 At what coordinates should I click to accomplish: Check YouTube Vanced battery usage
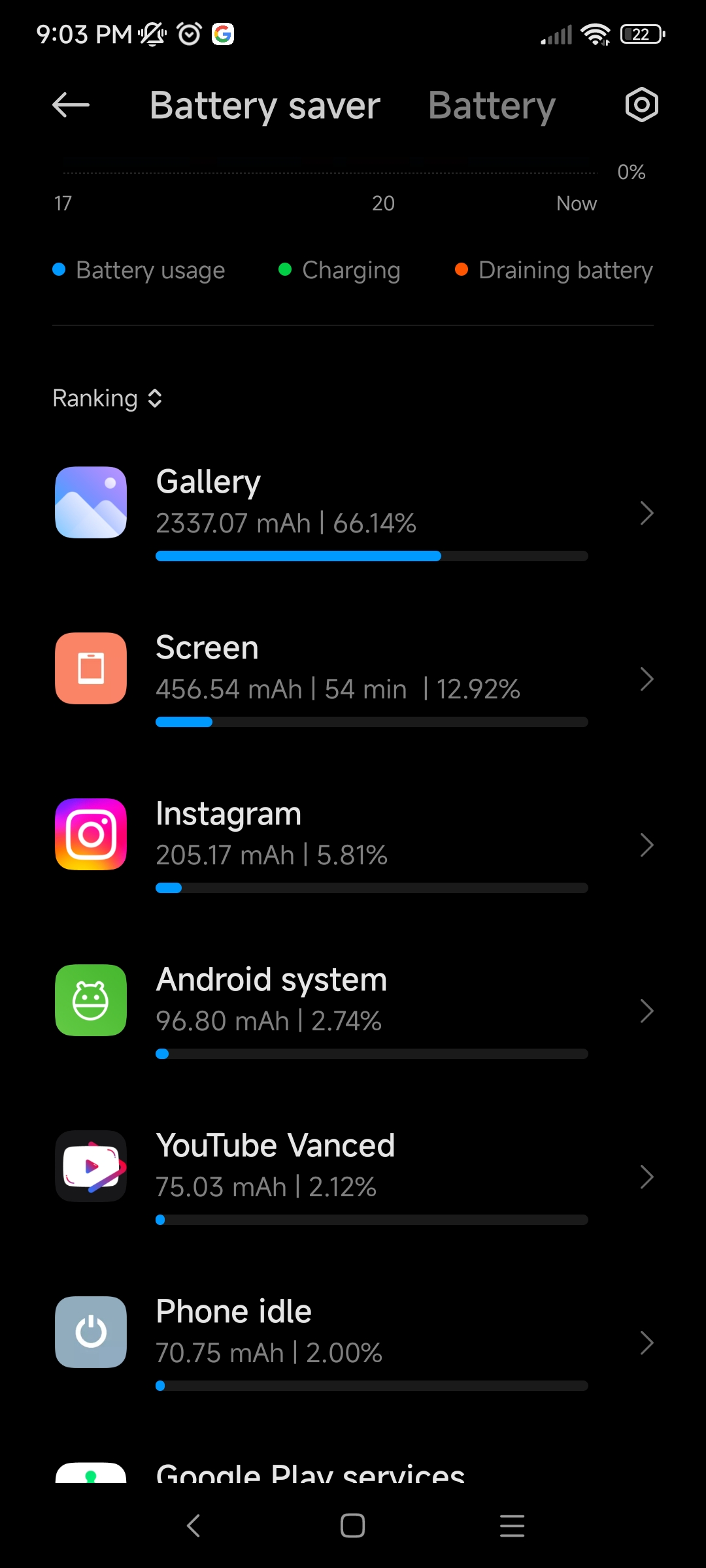click(x=353, y=1177)
